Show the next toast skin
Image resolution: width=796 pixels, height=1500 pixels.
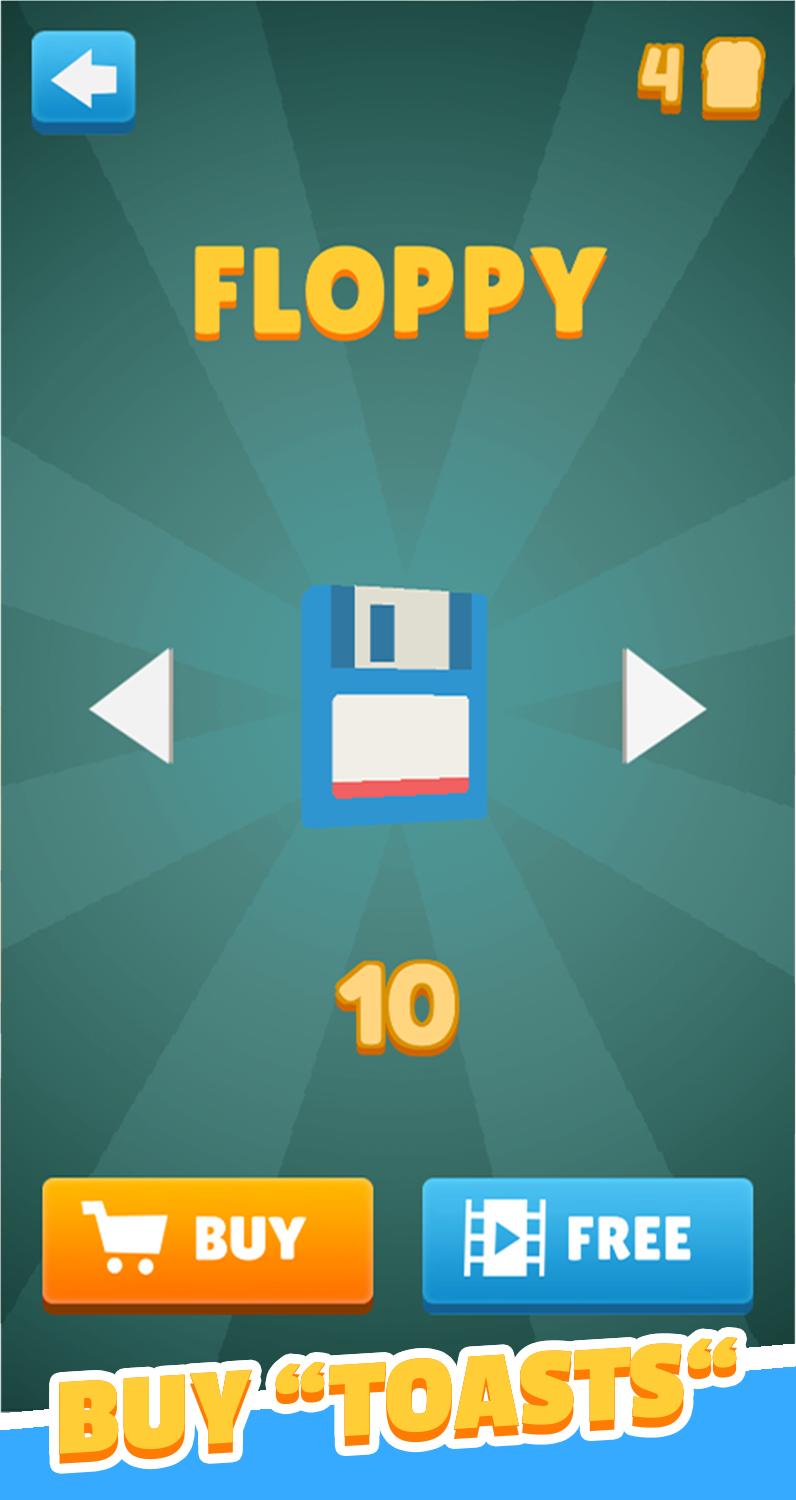pyautogui.click(x=662, y=706)
